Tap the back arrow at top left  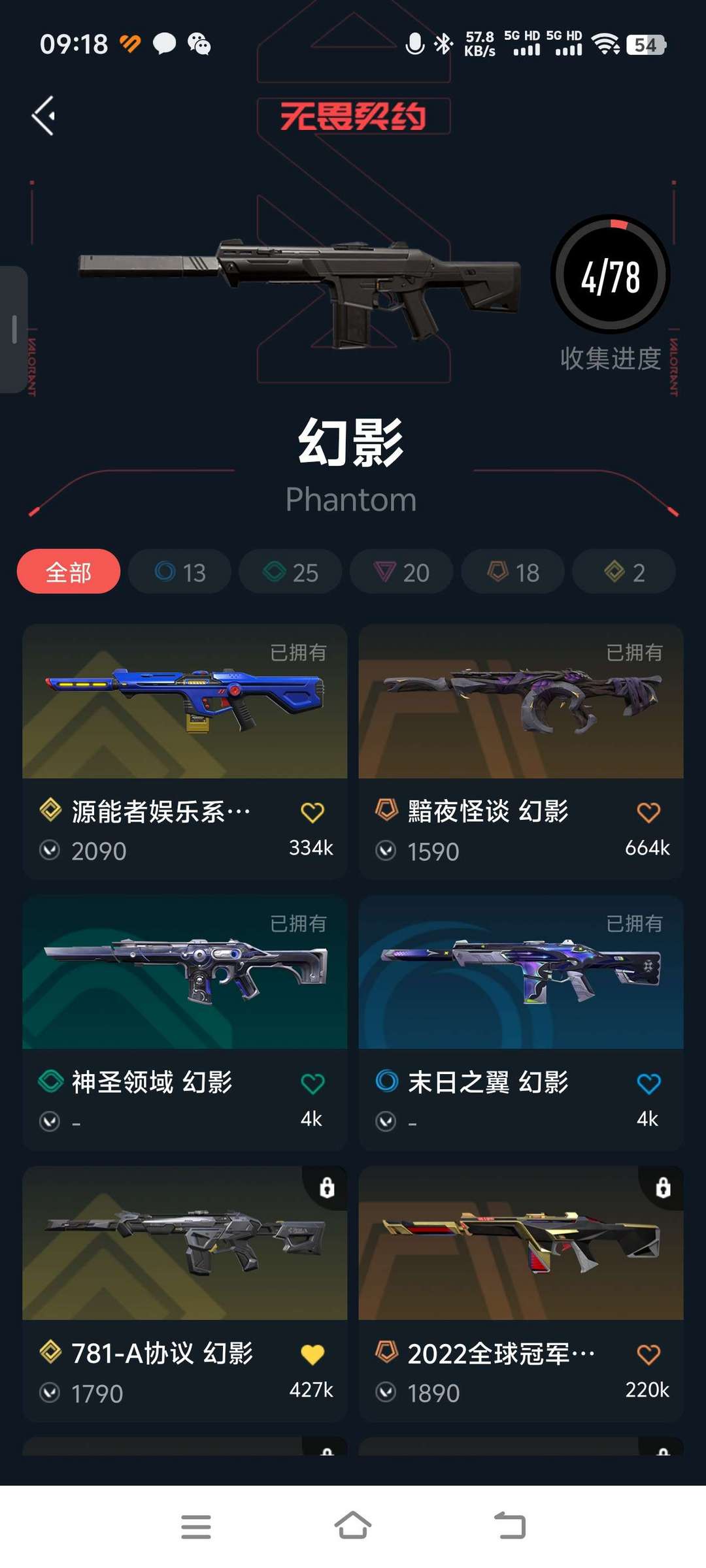(44, 116)
